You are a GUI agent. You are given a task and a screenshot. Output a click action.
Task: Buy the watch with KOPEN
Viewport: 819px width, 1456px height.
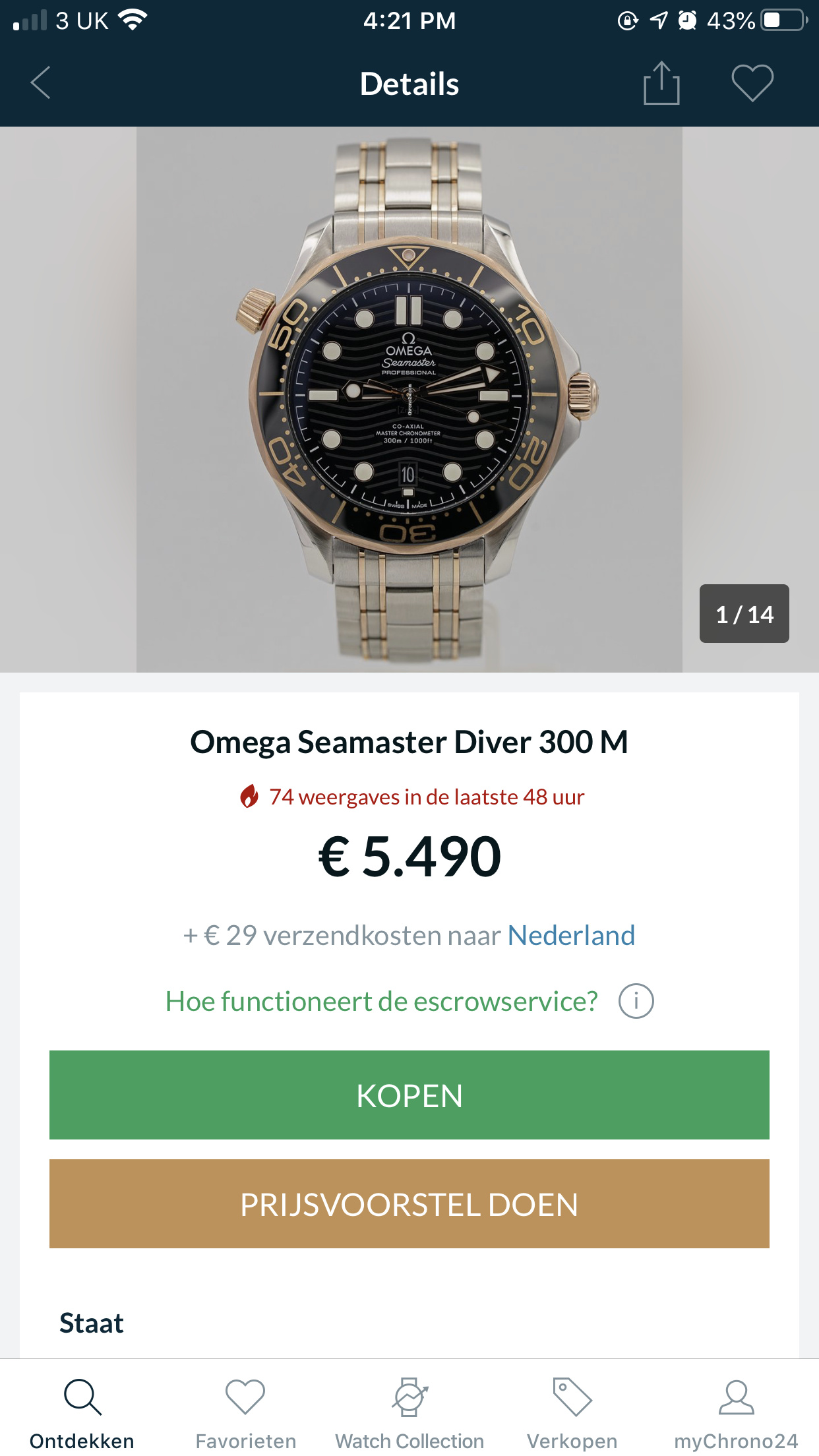click(x=409, y=1095)
